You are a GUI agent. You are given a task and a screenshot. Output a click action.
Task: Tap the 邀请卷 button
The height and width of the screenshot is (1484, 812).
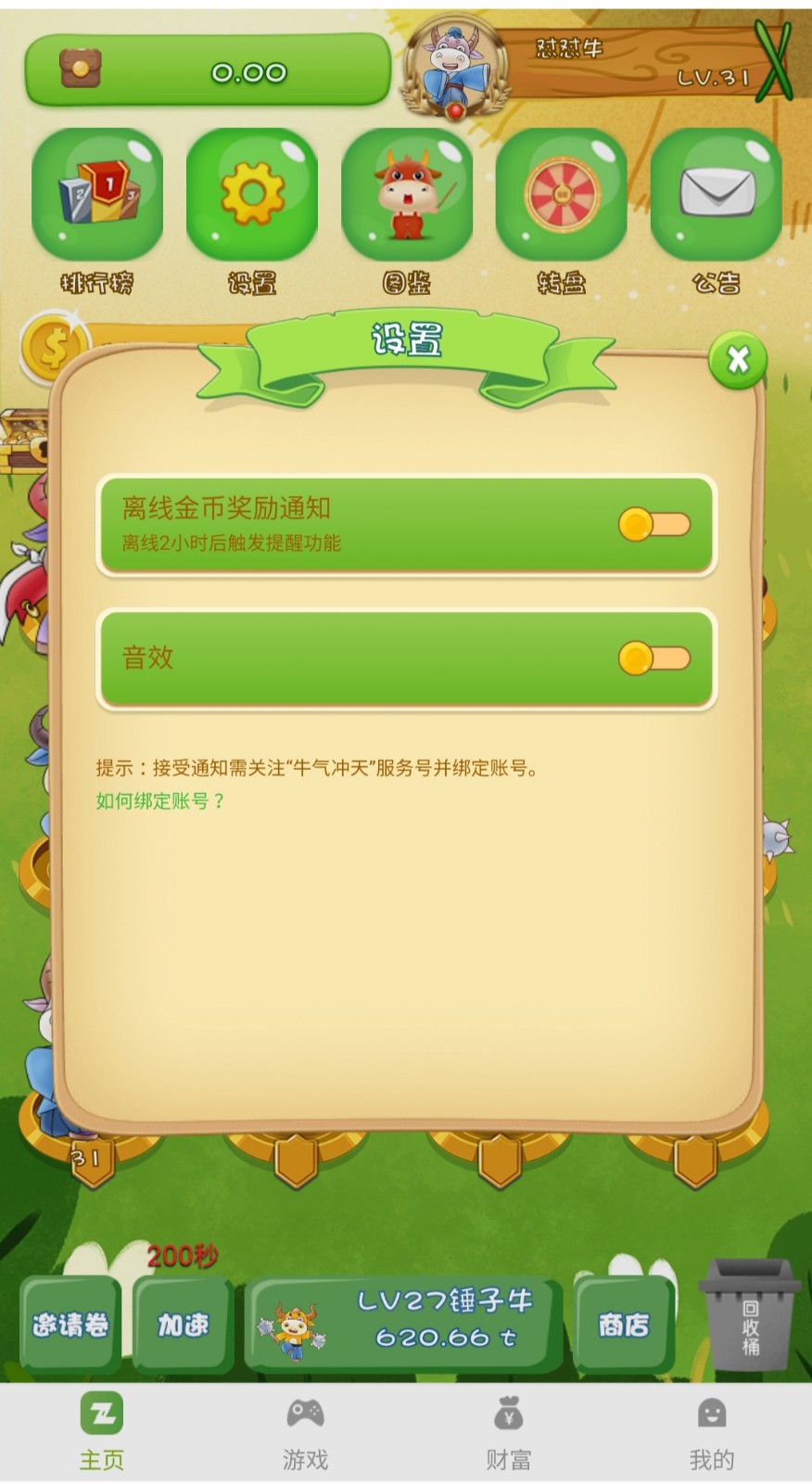tap(70, 1324)
